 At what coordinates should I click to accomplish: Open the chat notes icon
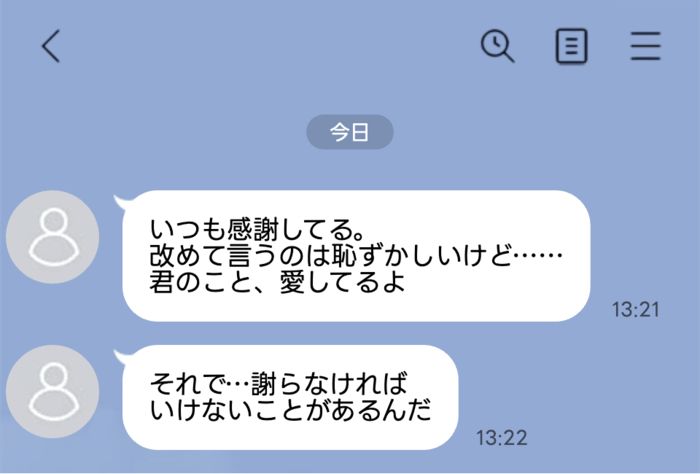coord(571,46)
